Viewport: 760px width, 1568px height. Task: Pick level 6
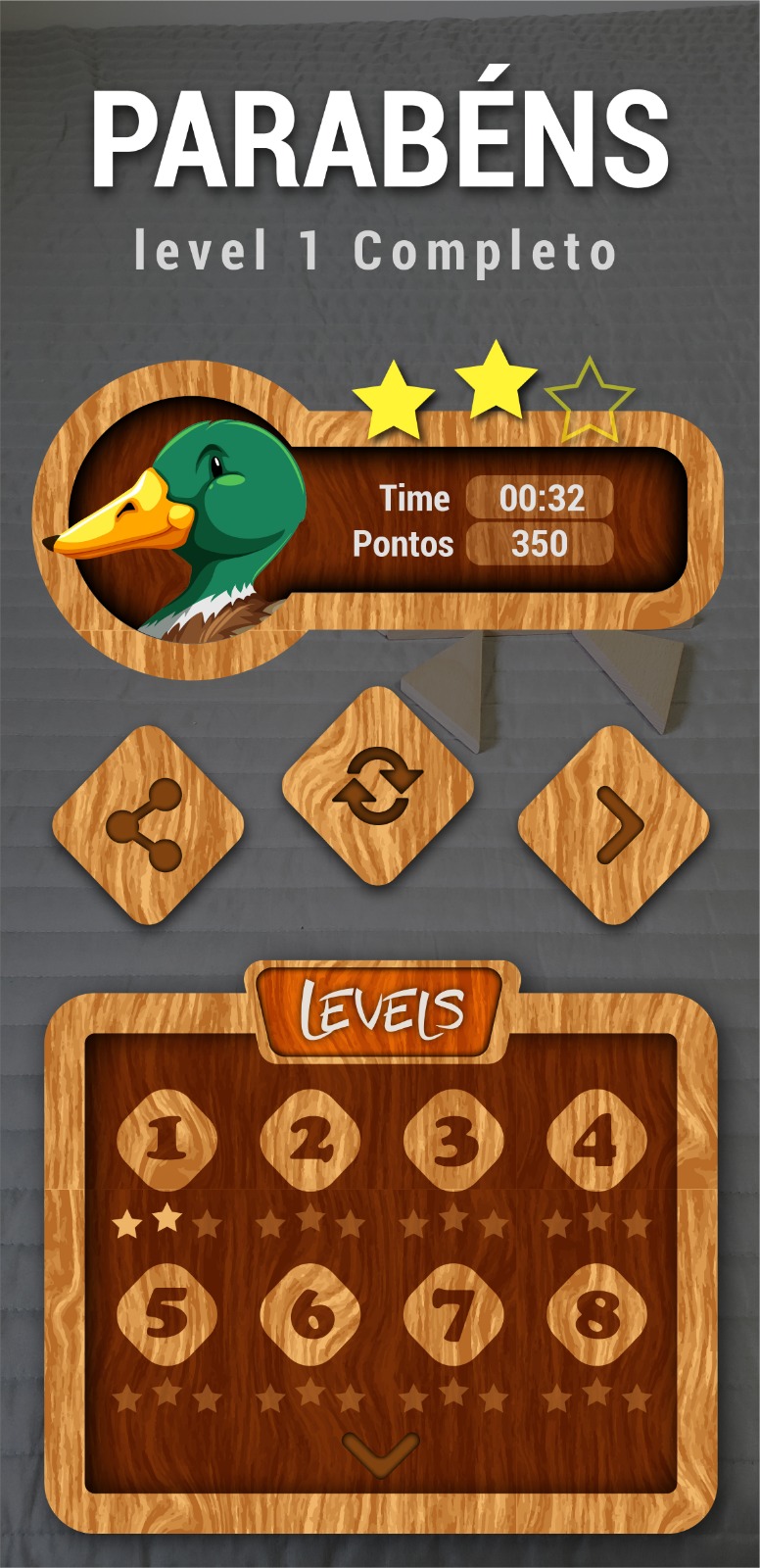click(x=310, y=1314)
